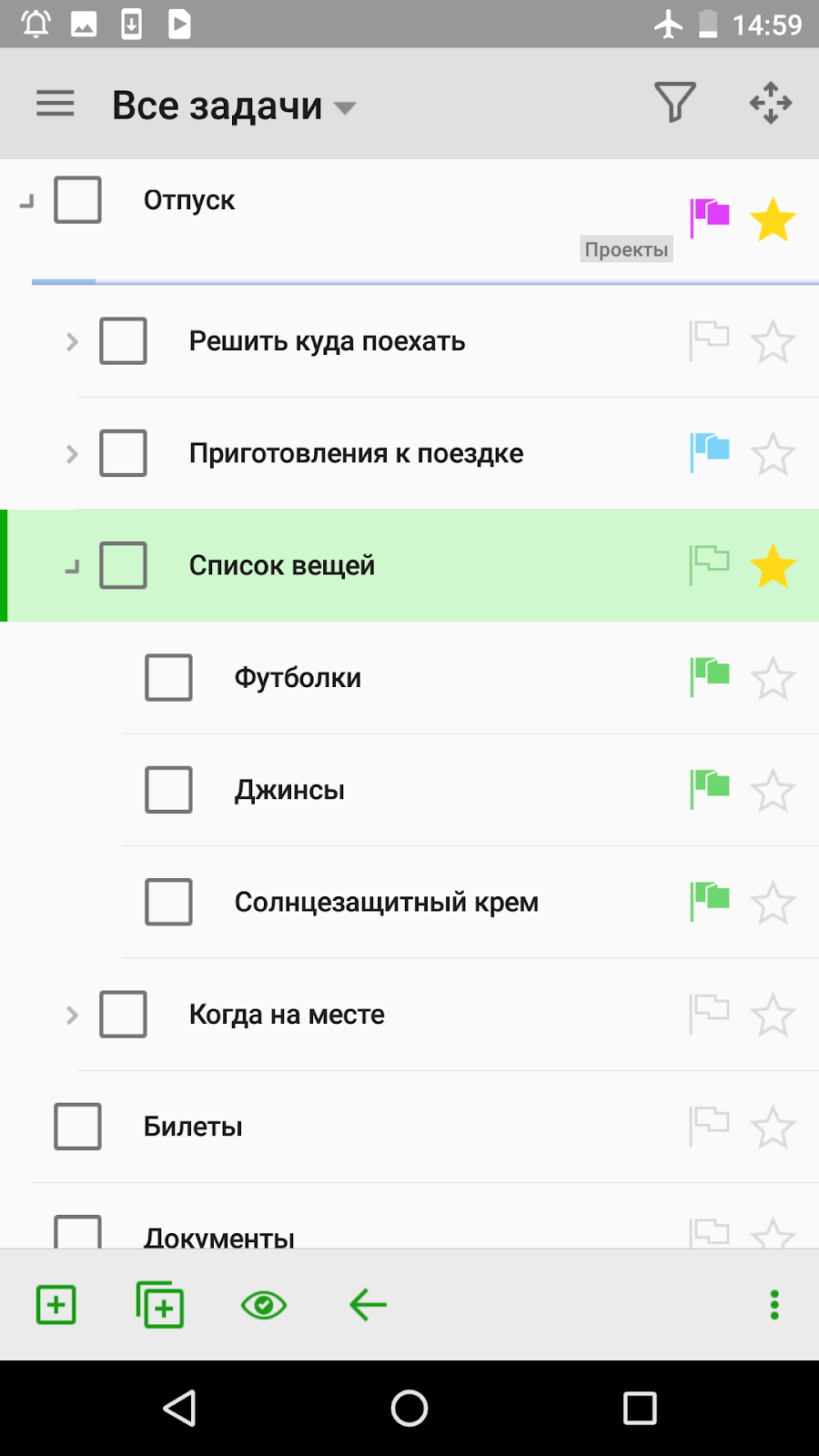This screenshot has height=1456, width=819.
Task: Change the flag on Солнцезащитный крем
Action: tap(710, 902)
